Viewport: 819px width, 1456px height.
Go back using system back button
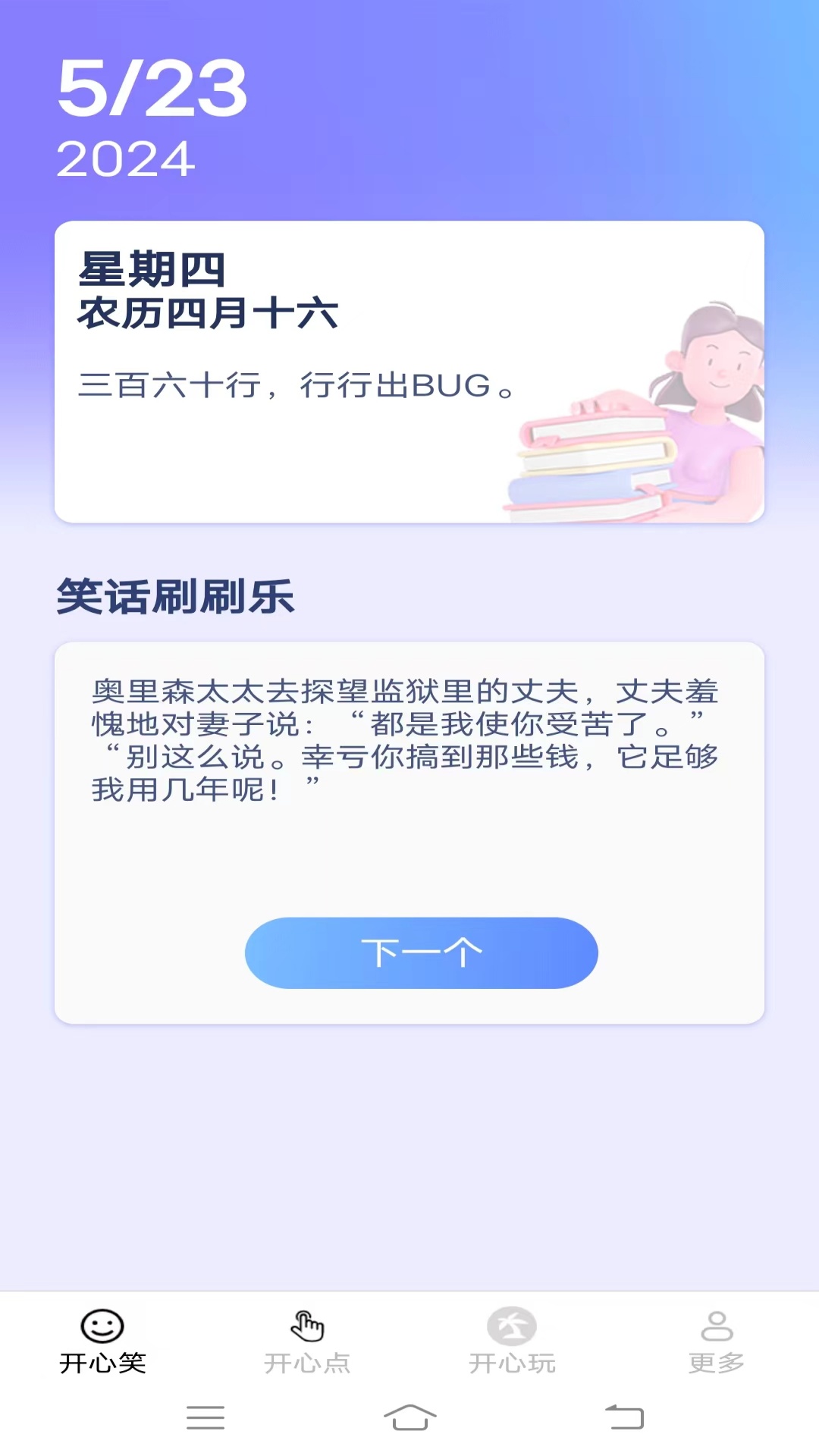click(x=624, y=1417)
